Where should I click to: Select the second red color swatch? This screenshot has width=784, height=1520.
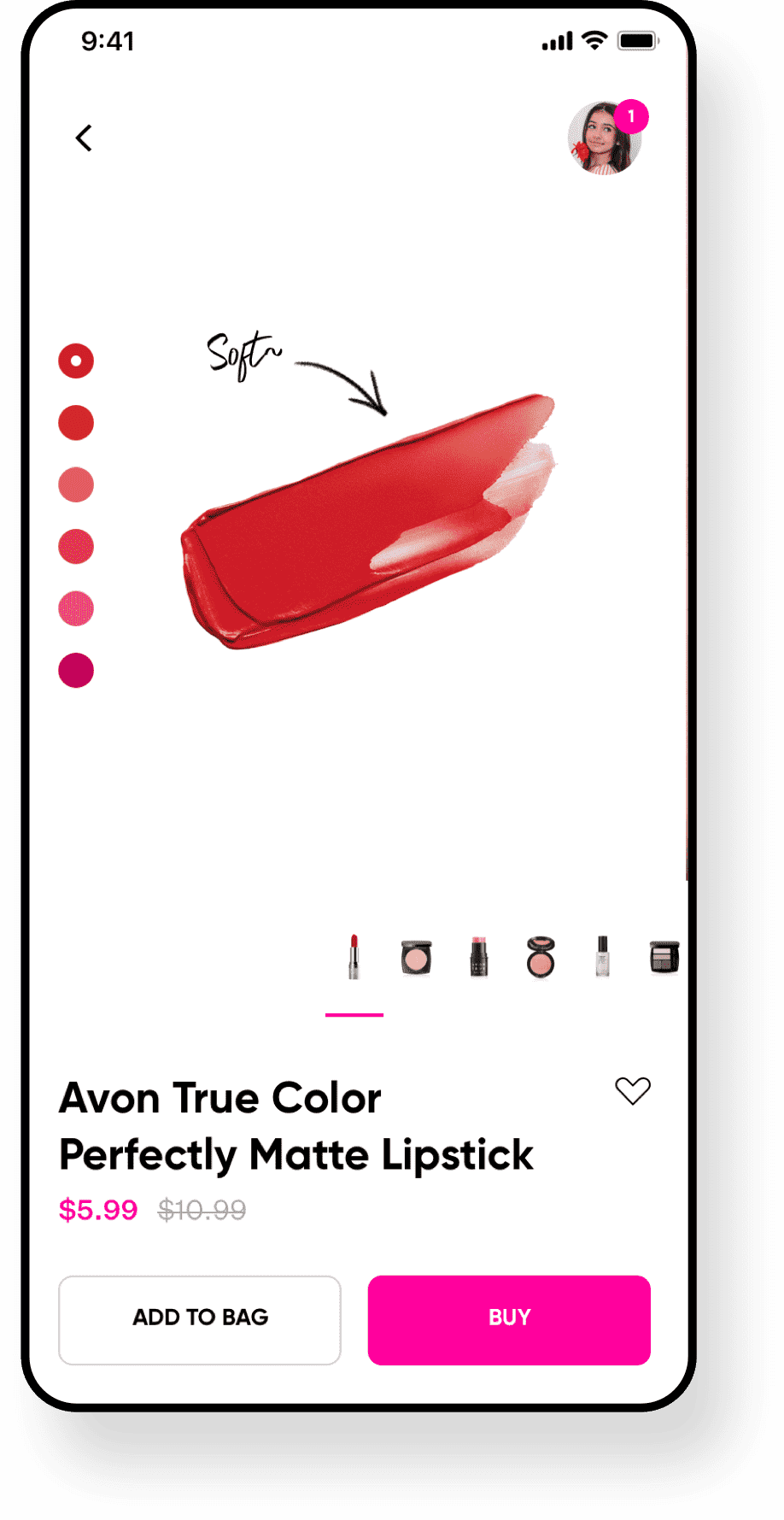pos(76,423)
